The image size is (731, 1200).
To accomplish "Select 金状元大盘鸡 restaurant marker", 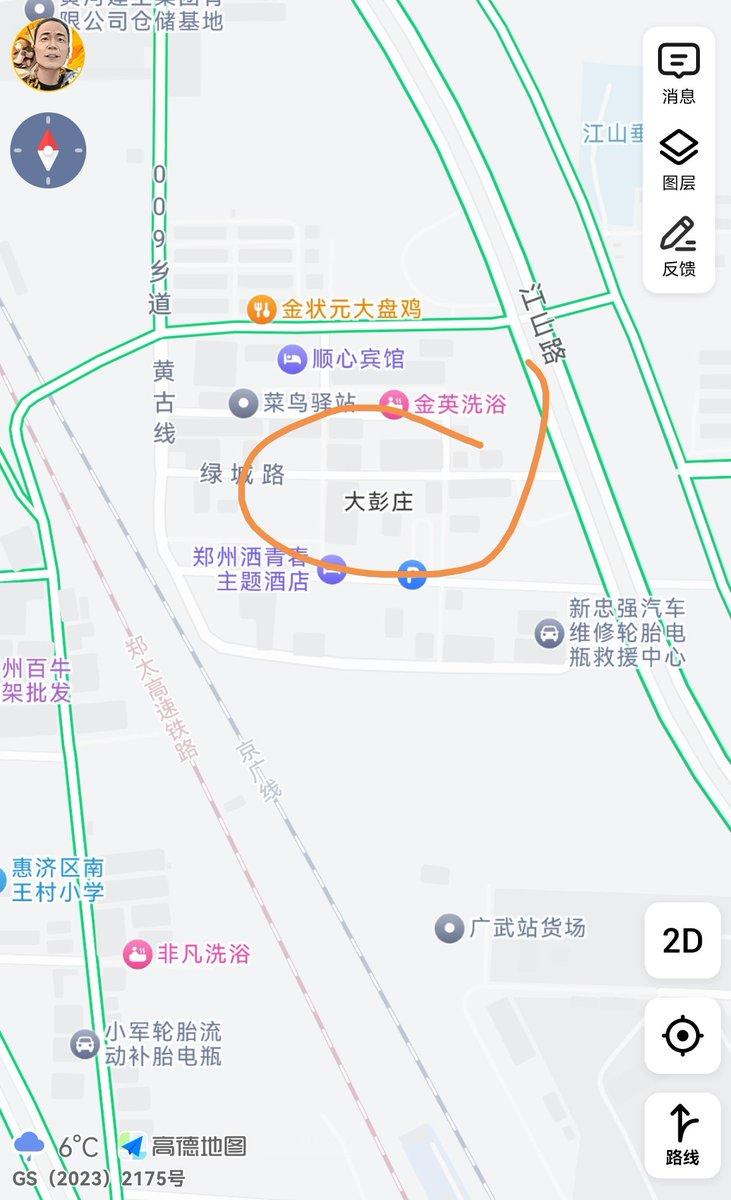I will coord(262,309).
